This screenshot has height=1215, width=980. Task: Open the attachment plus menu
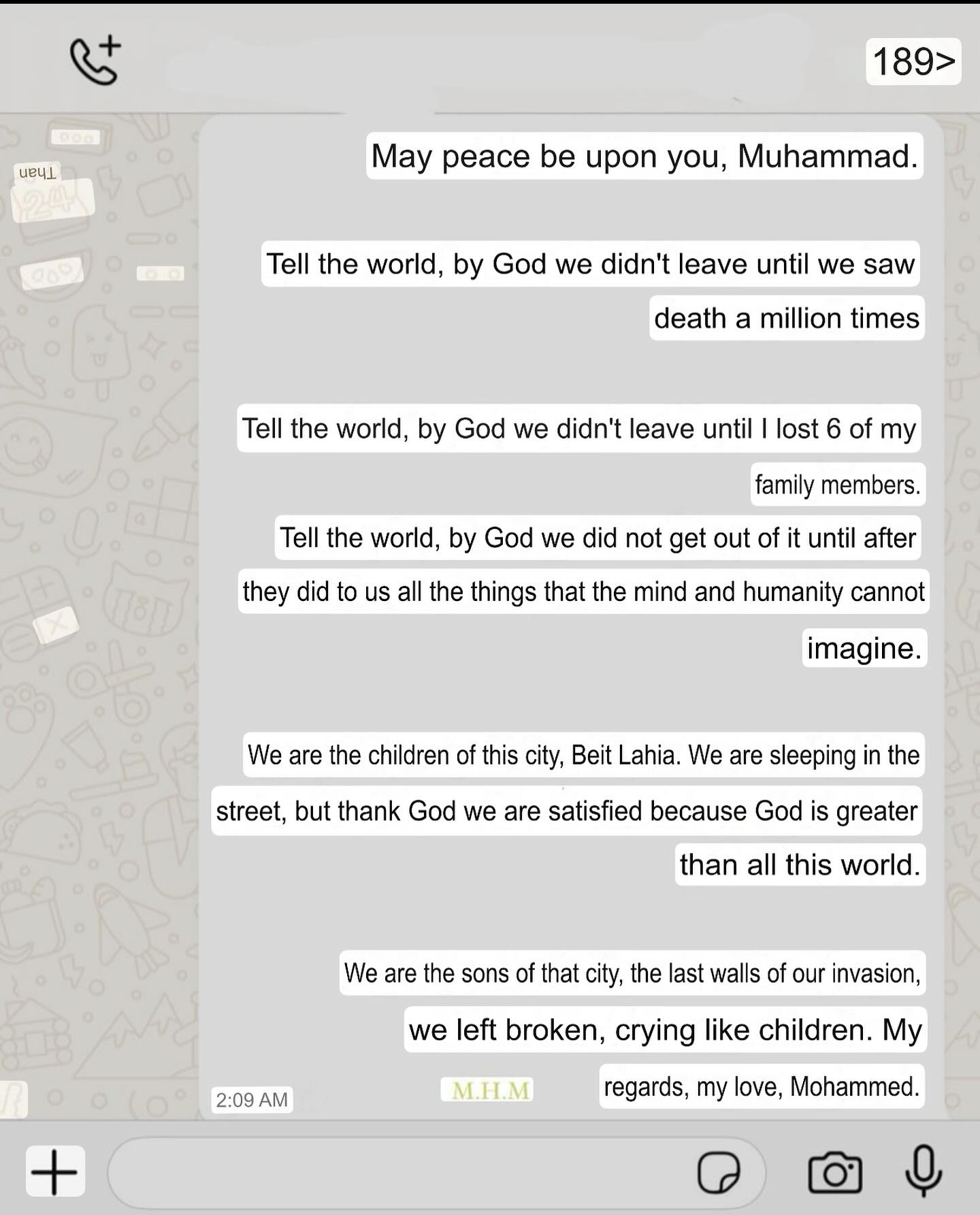click(55, 1171)
